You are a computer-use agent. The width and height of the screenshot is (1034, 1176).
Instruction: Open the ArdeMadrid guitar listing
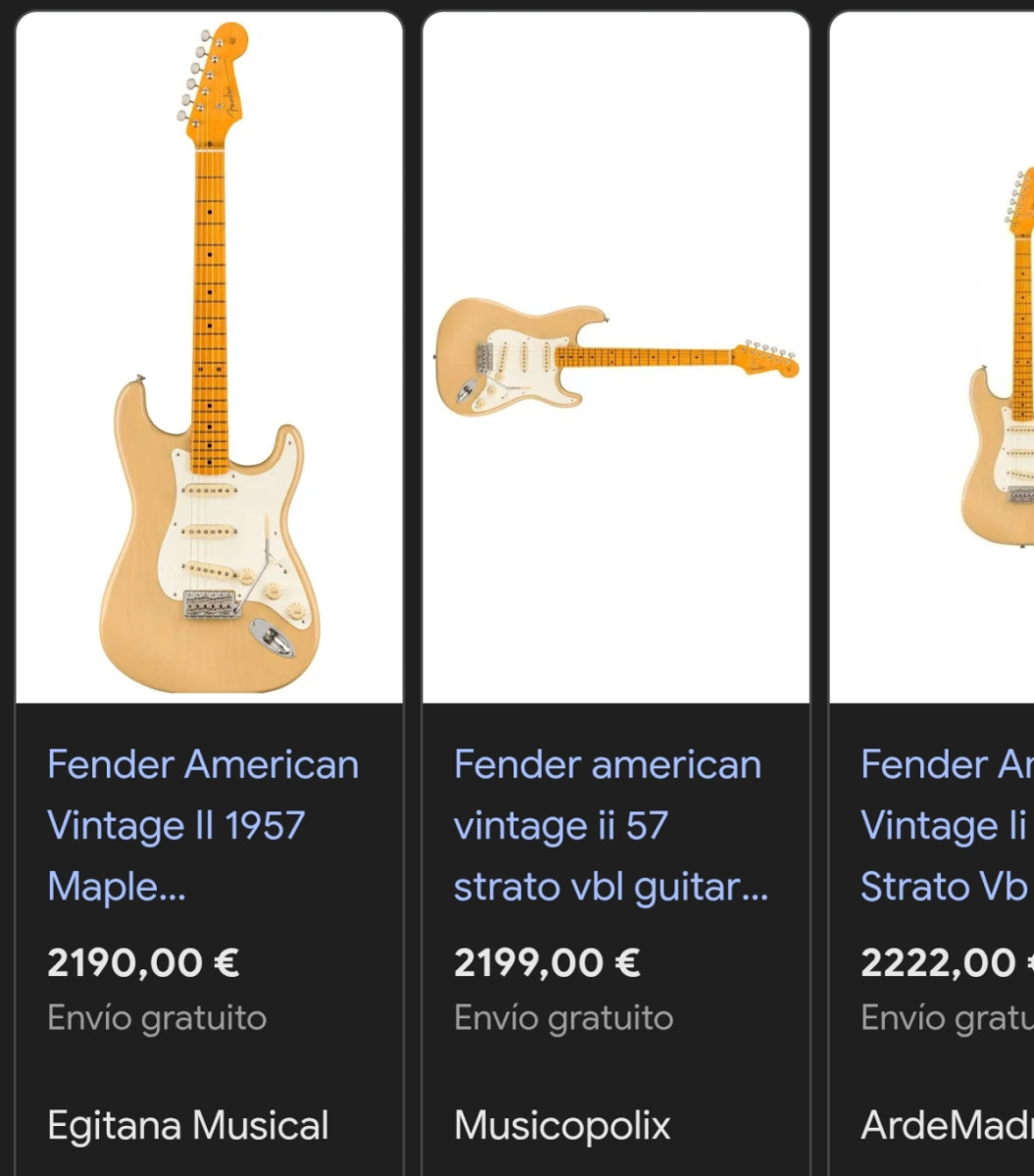click(x=943, y=825)
